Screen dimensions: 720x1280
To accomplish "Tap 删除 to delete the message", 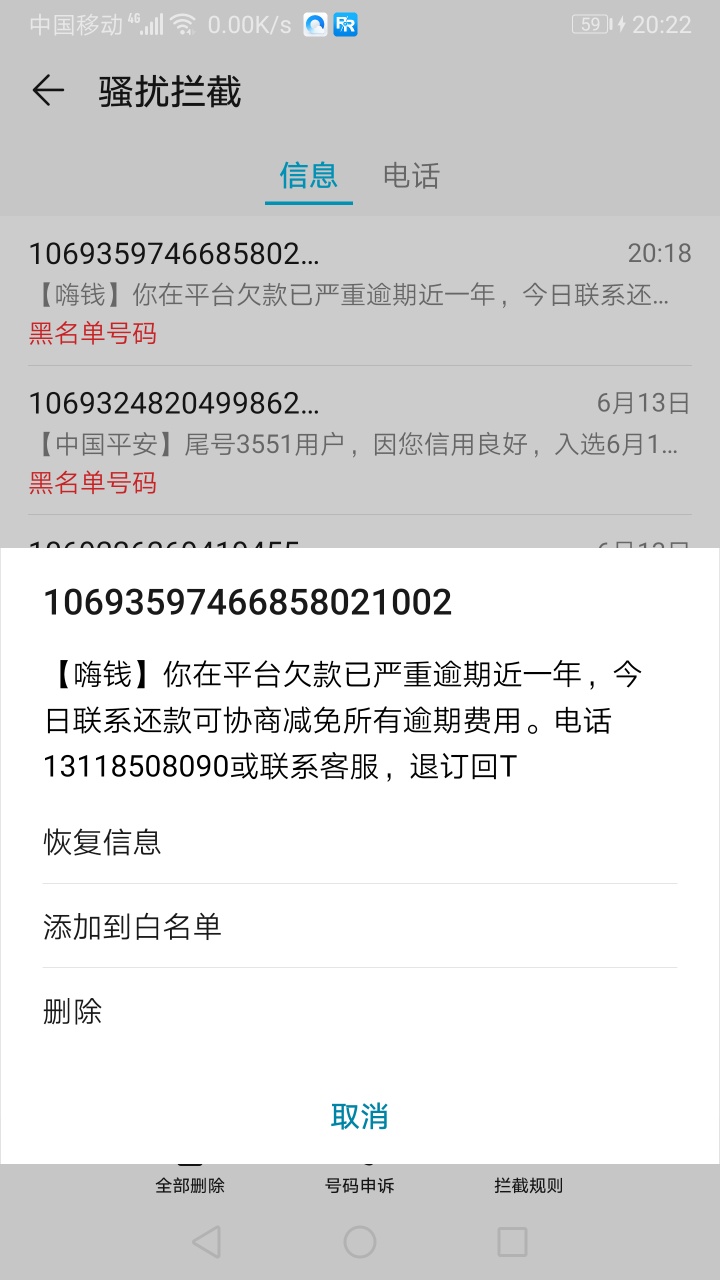I will [x=360, y=1011].
